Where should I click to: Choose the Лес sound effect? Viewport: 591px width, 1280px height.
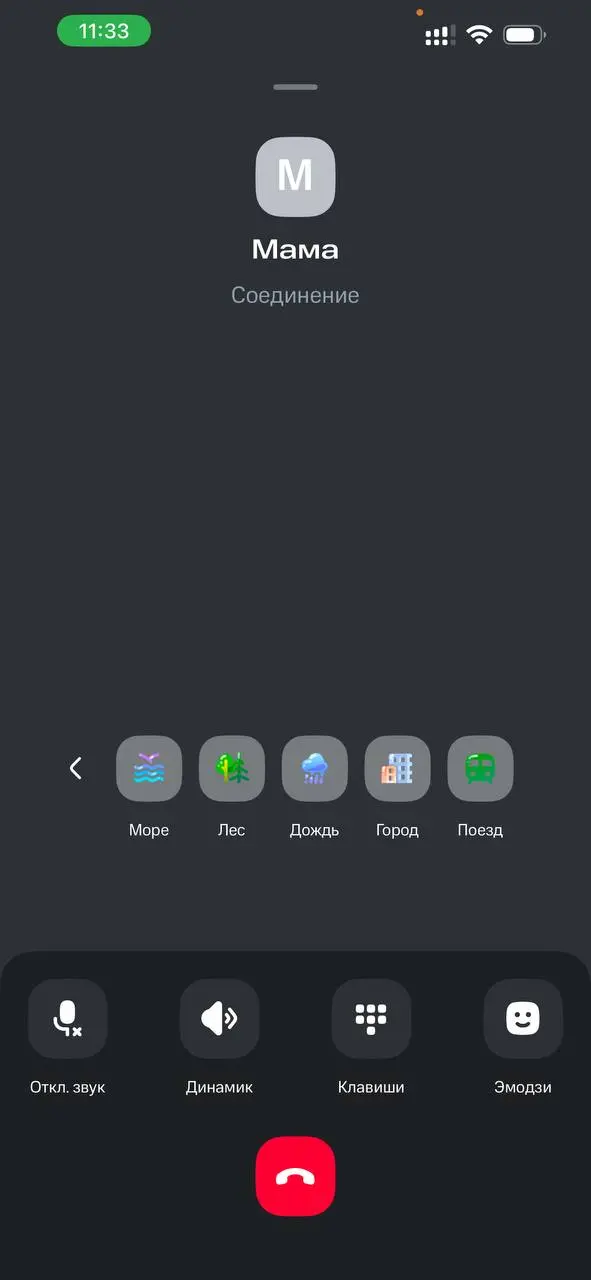[232, 769]
